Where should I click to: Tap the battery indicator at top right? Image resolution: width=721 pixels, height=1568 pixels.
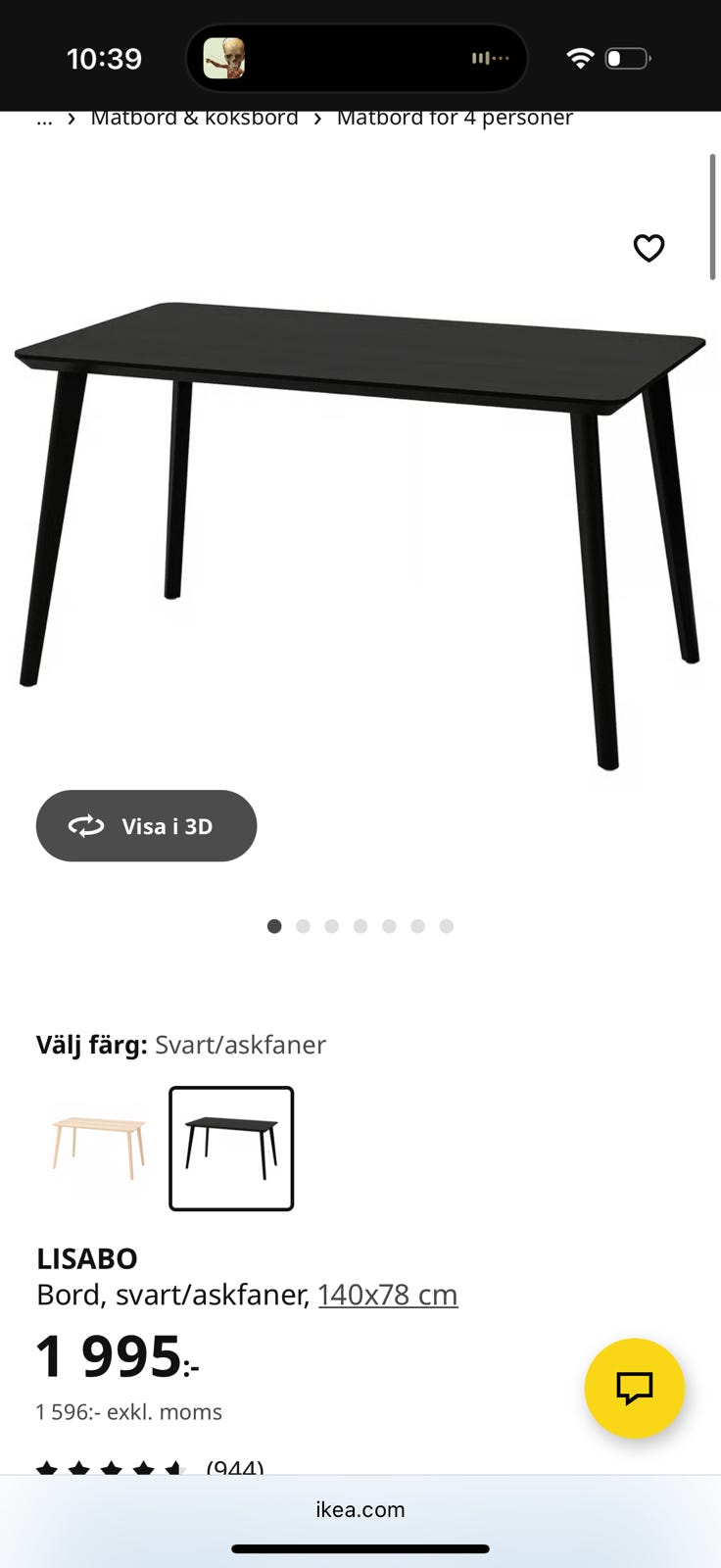[x=624, y=58]
